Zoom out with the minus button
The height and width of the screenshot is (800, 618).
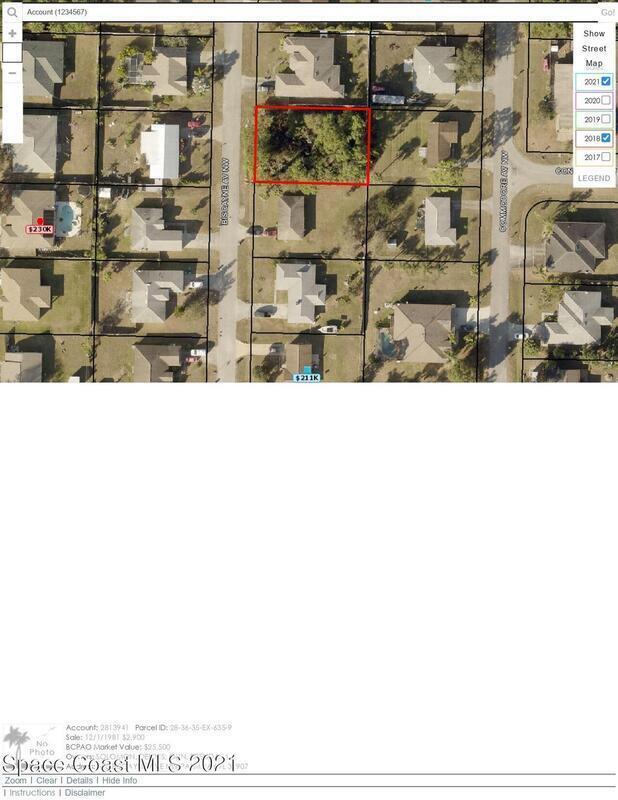12,73
